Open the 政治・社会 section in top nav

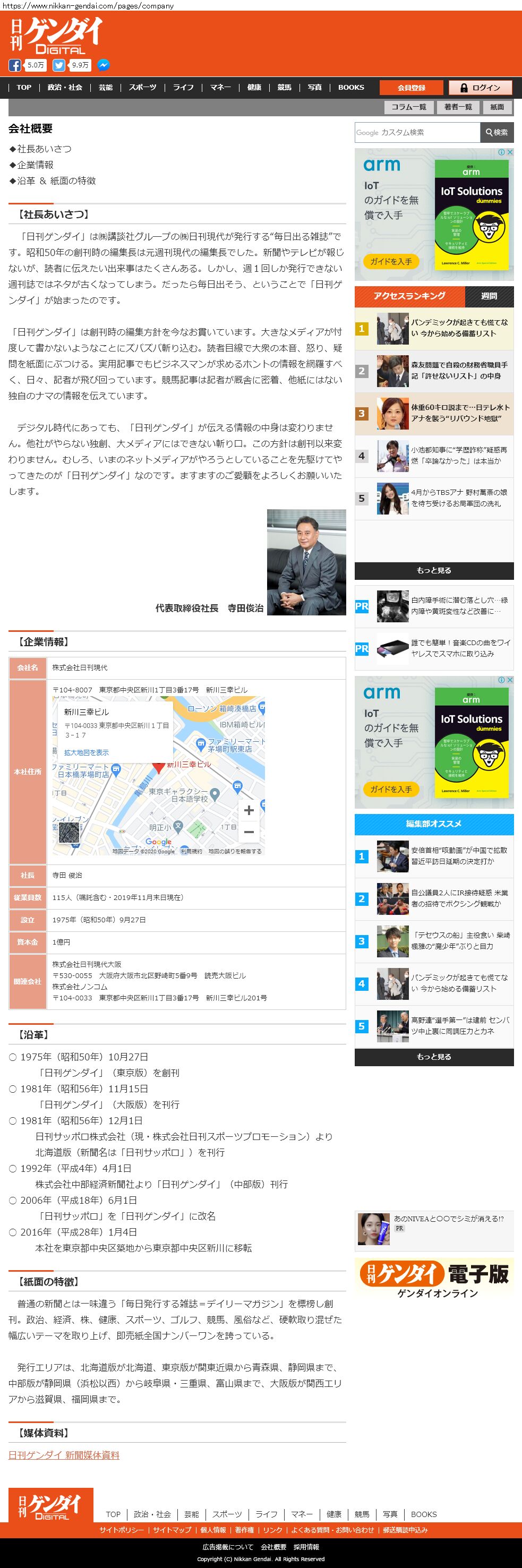65,87
